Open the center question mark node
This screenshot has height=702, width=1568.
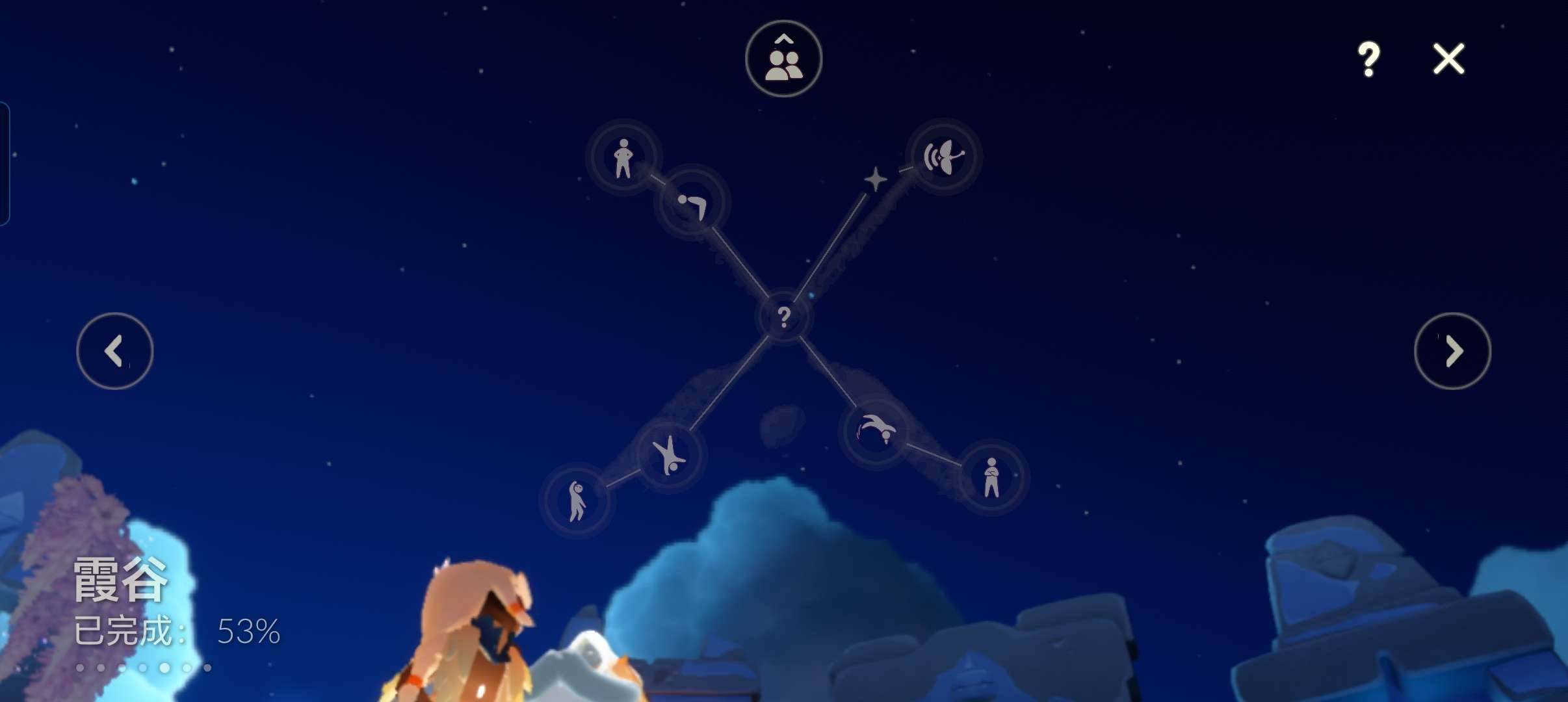coord(784,317)
